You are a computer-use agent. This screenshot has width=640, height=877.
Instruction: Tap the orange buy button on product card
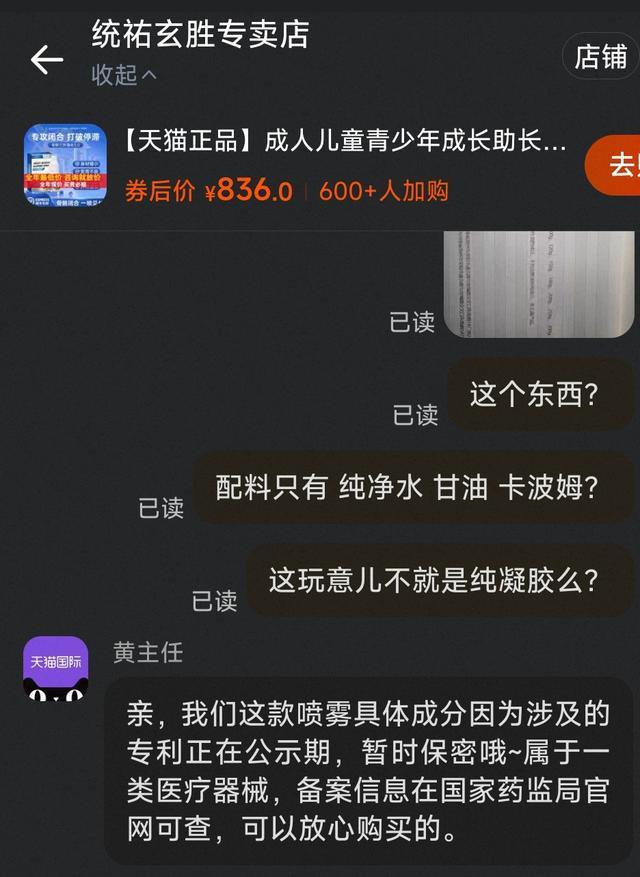(x=615, y=165)
